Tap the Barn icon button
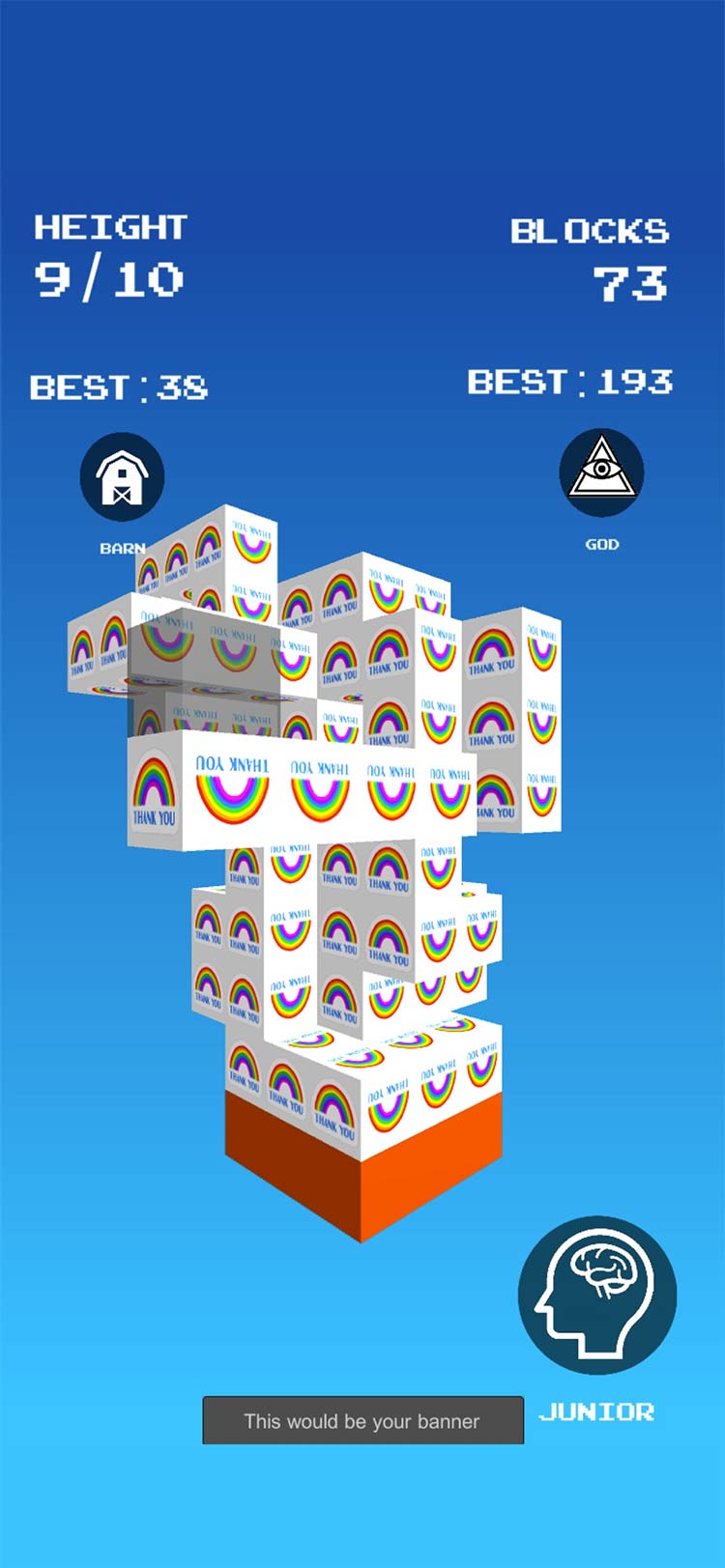 tap(122, 476)
